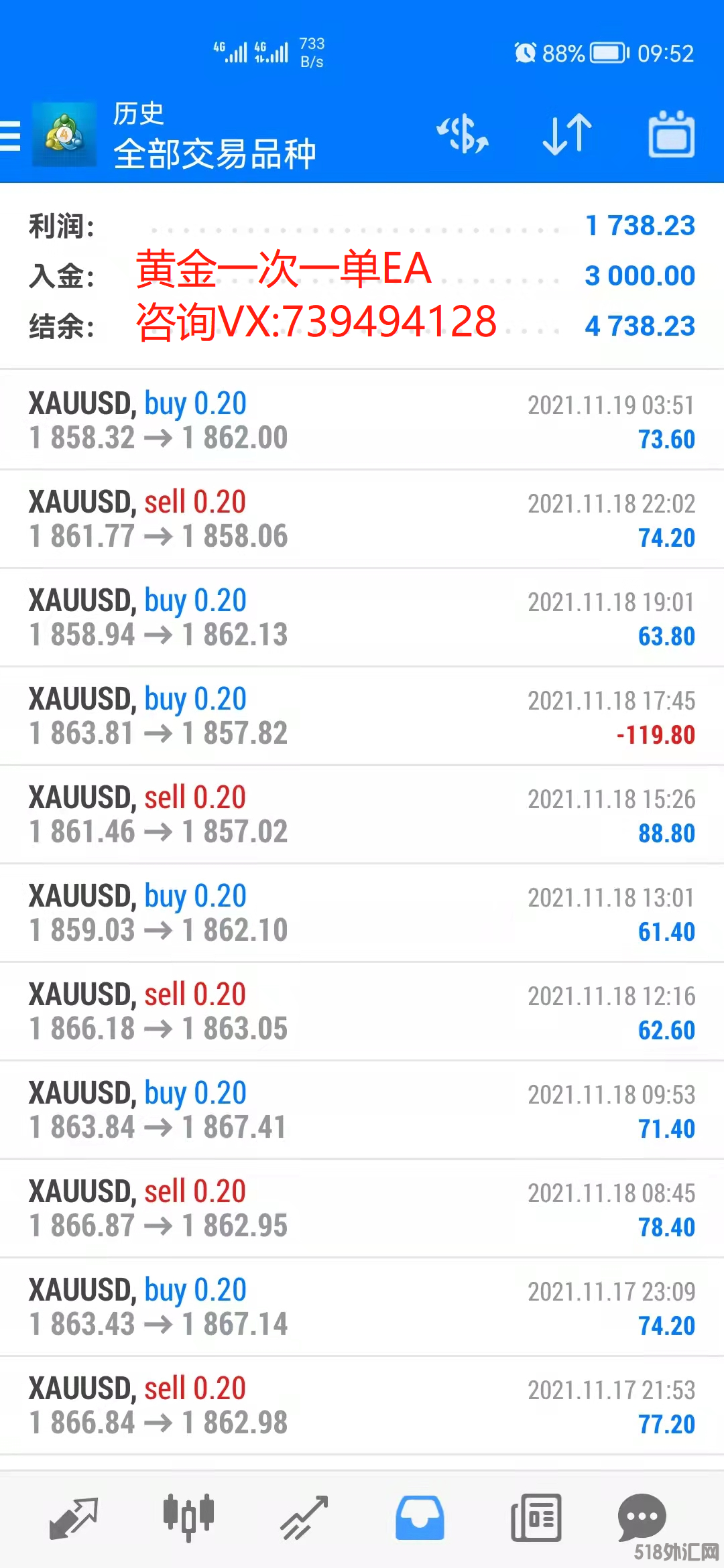724x1568 pixels.
Task: Open the losing trade of -119.80
Action: click(362, 716)
